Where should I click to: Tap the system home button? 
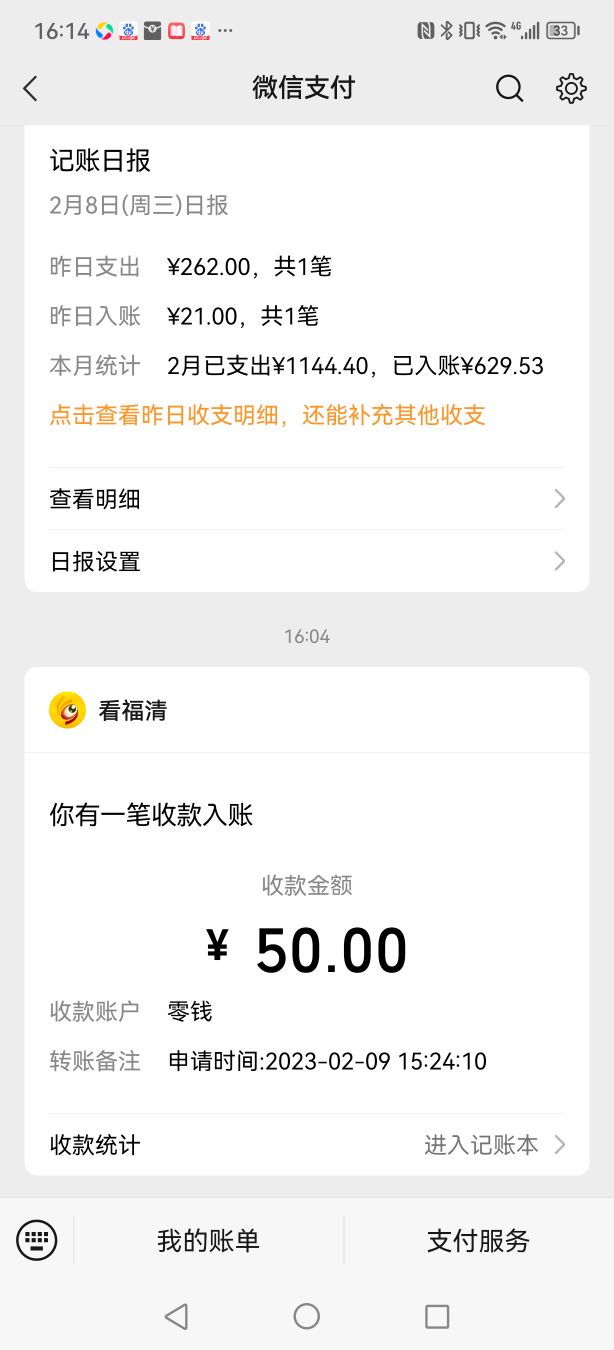(307, 1316)
